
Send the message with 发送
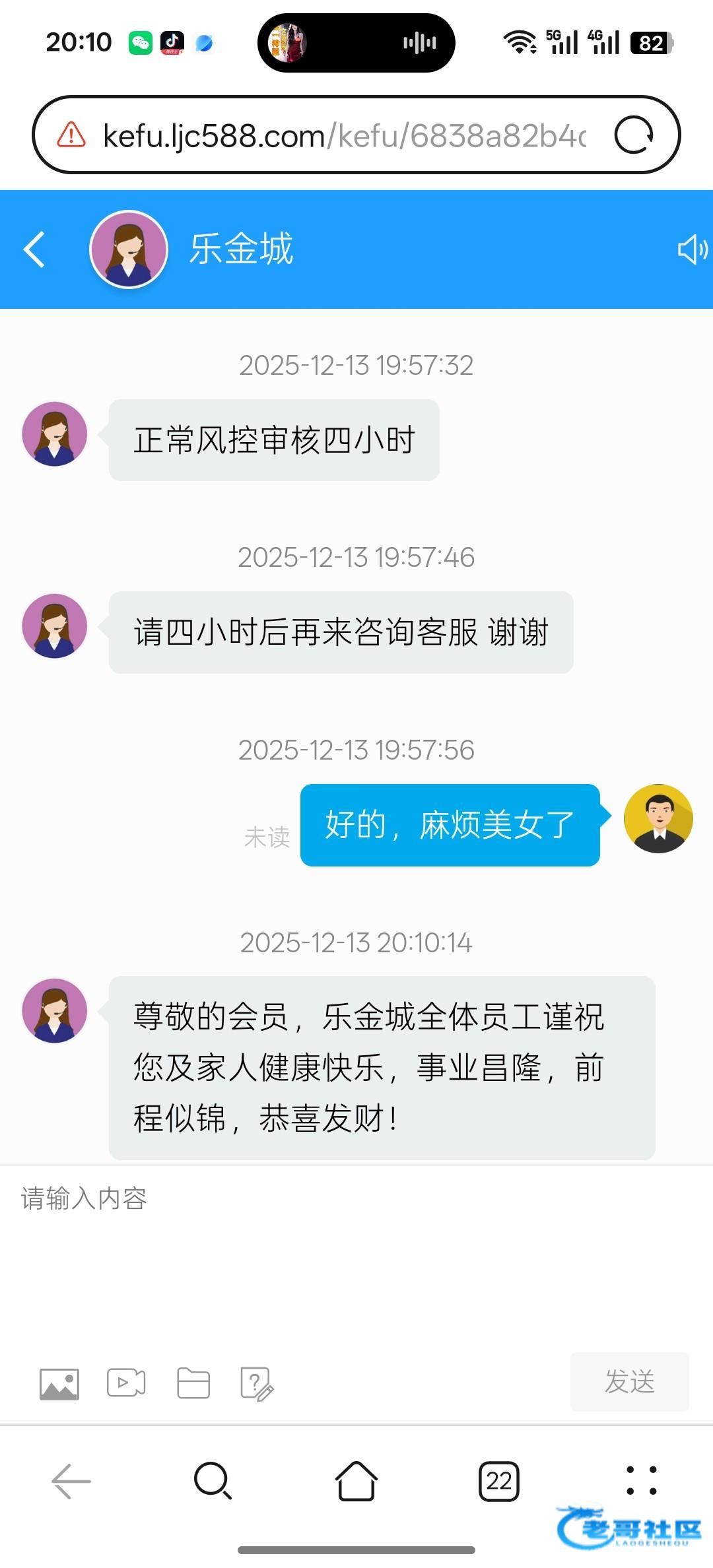(629, 1381)
